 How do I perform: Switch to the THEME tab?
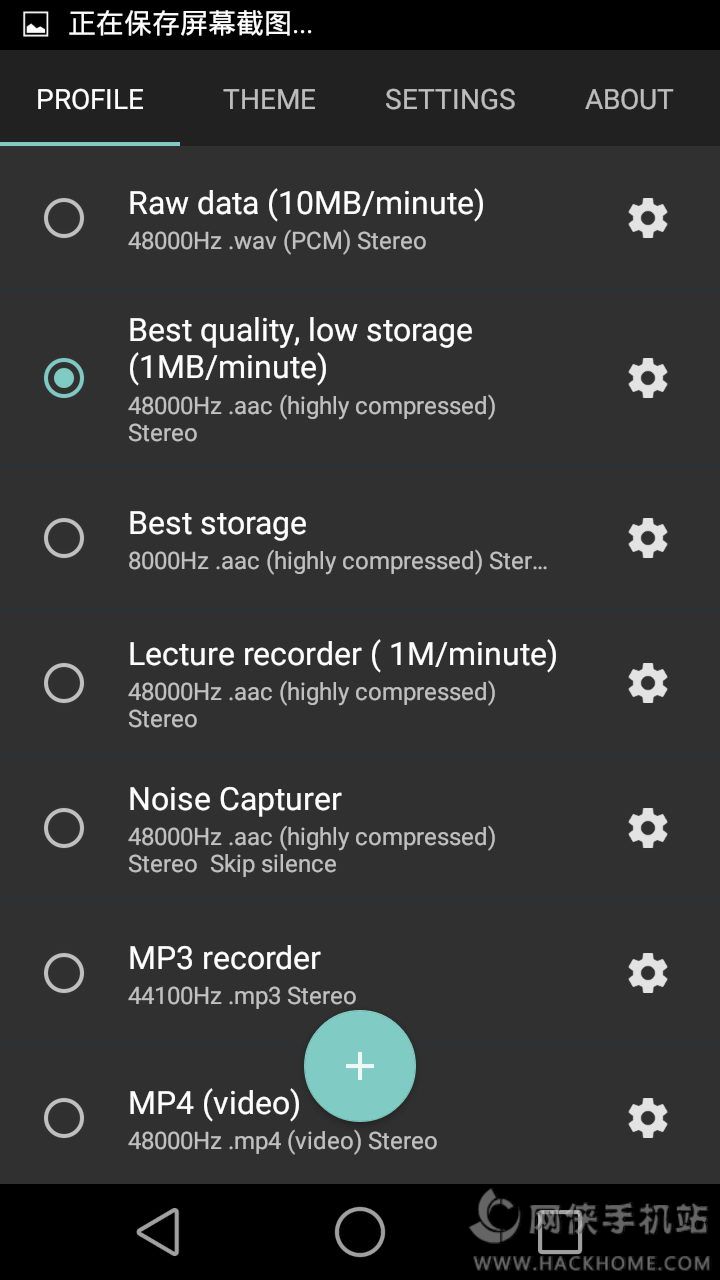[x=269, y=99]
